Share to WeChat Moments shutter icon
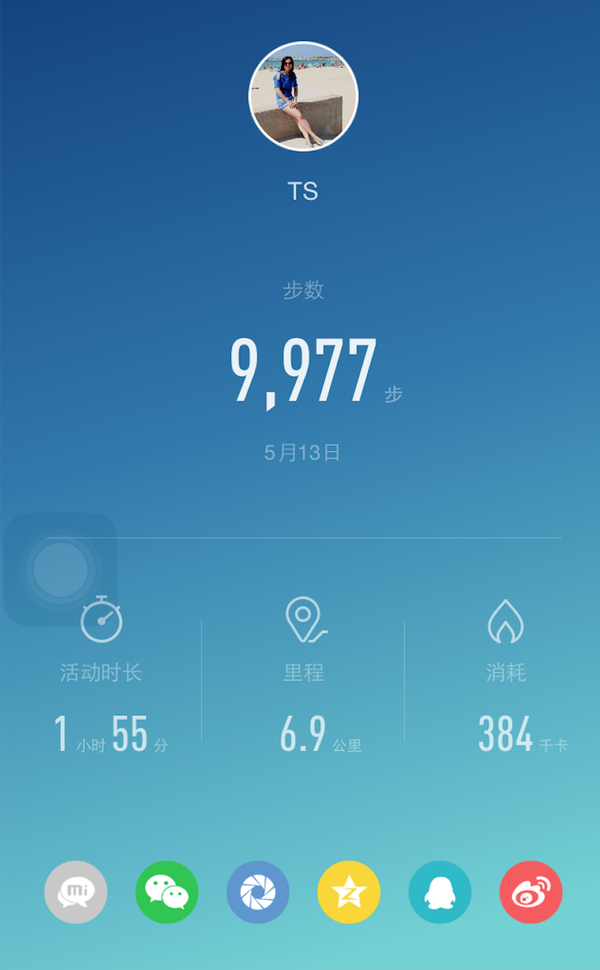Image resolution: width=600 pixels, height=970 pixels. [x=258, y=891]
